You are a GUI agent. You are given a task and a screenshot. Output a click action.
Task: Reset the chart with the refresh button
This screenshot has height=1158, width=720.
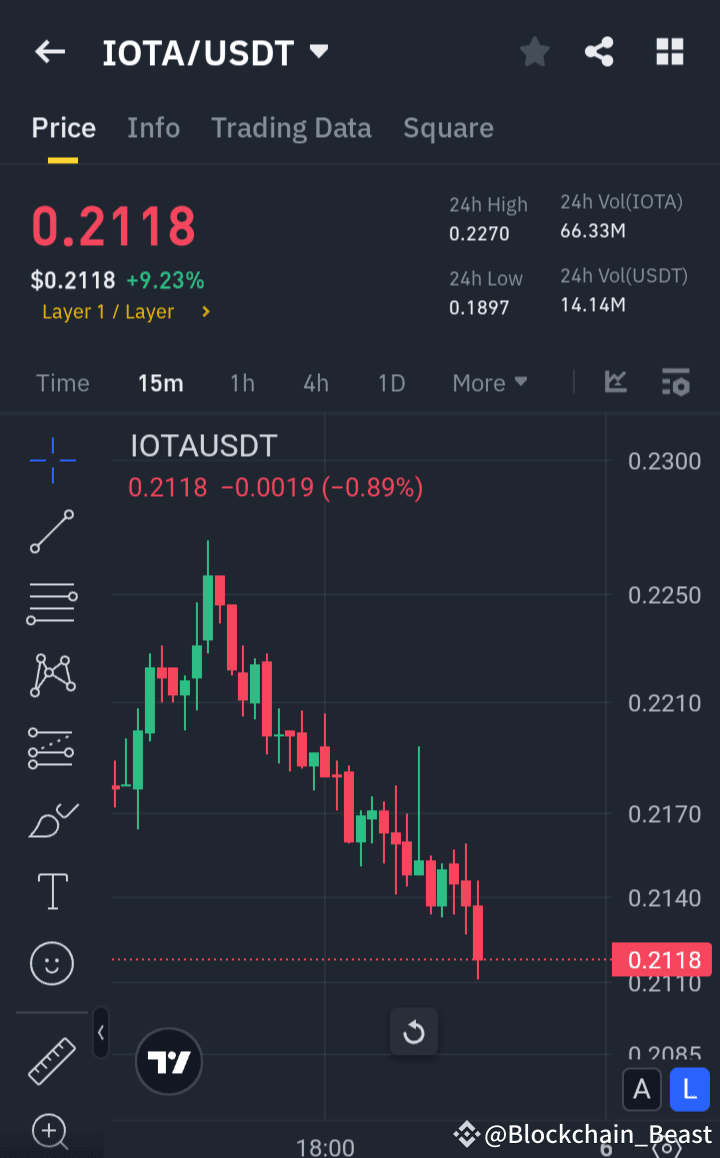[x=414, y=1033]
